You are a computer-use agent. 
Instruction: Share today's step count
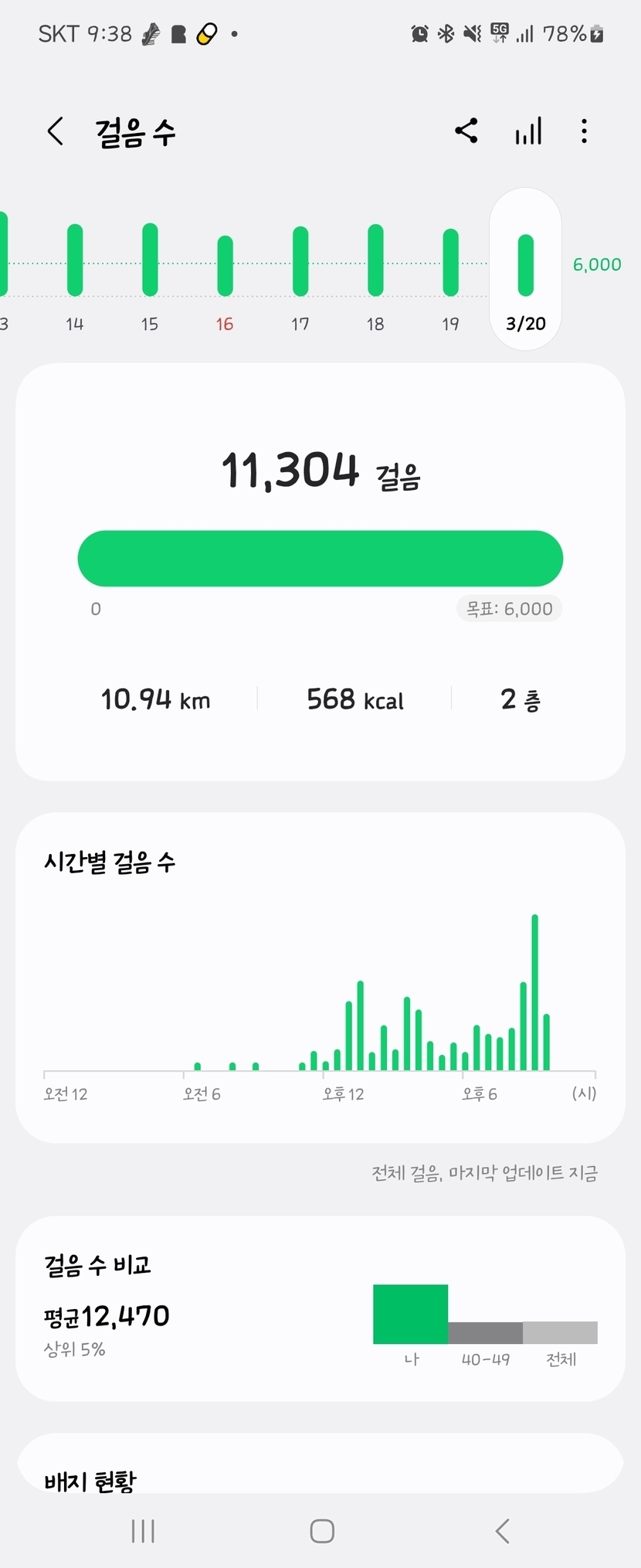466,131
